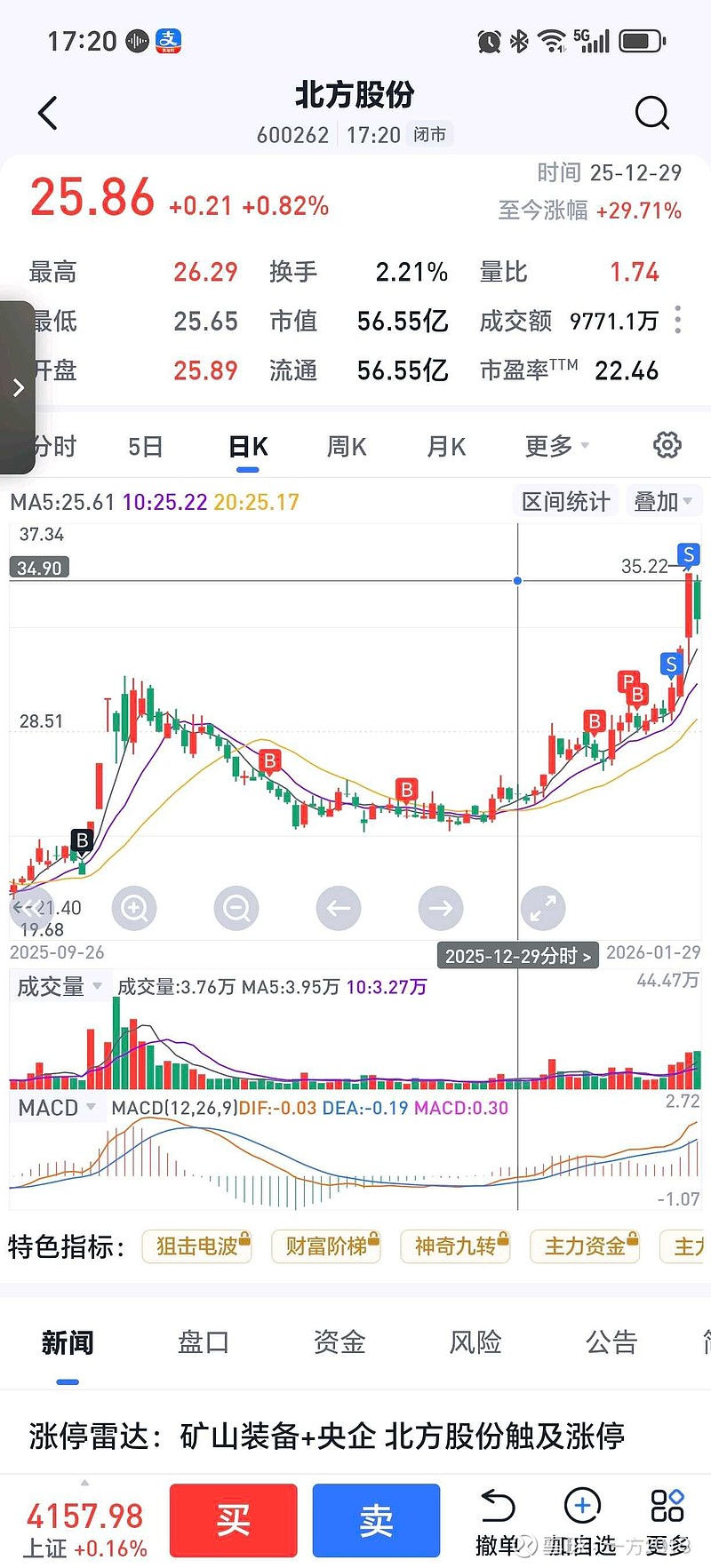Click the left arrow to pan the chart
The height and width of the screenshot is (1568, 711).
click(x=339, y=908)
